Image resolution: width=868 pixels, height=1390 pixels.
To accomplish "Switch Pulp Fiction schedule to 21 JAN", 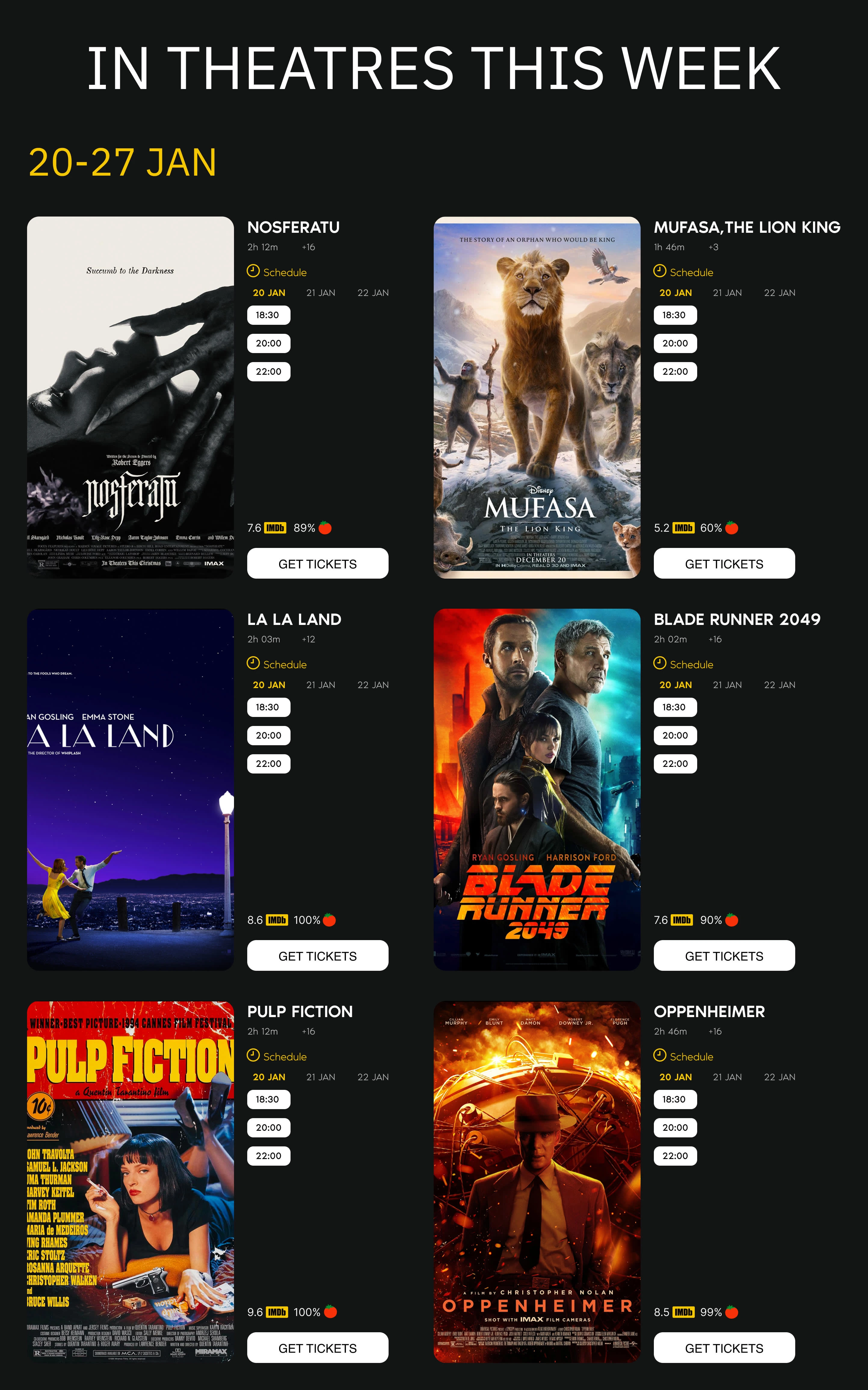I will pyautogui.click(x=320, y=1077).
